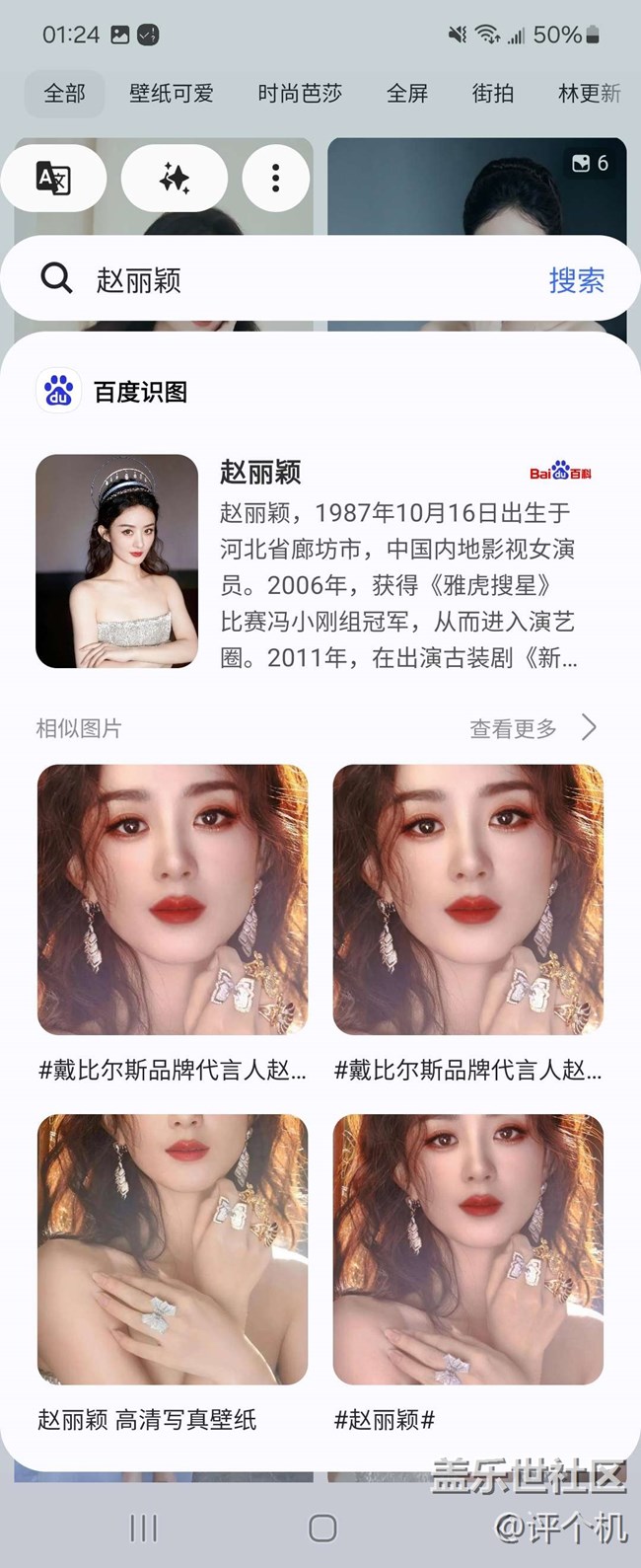Open the image titled 赵丽颖 高清写真壁纸
This screenshot has width=641, height=1568.
pyautogui.click(x=173, y=1249)
